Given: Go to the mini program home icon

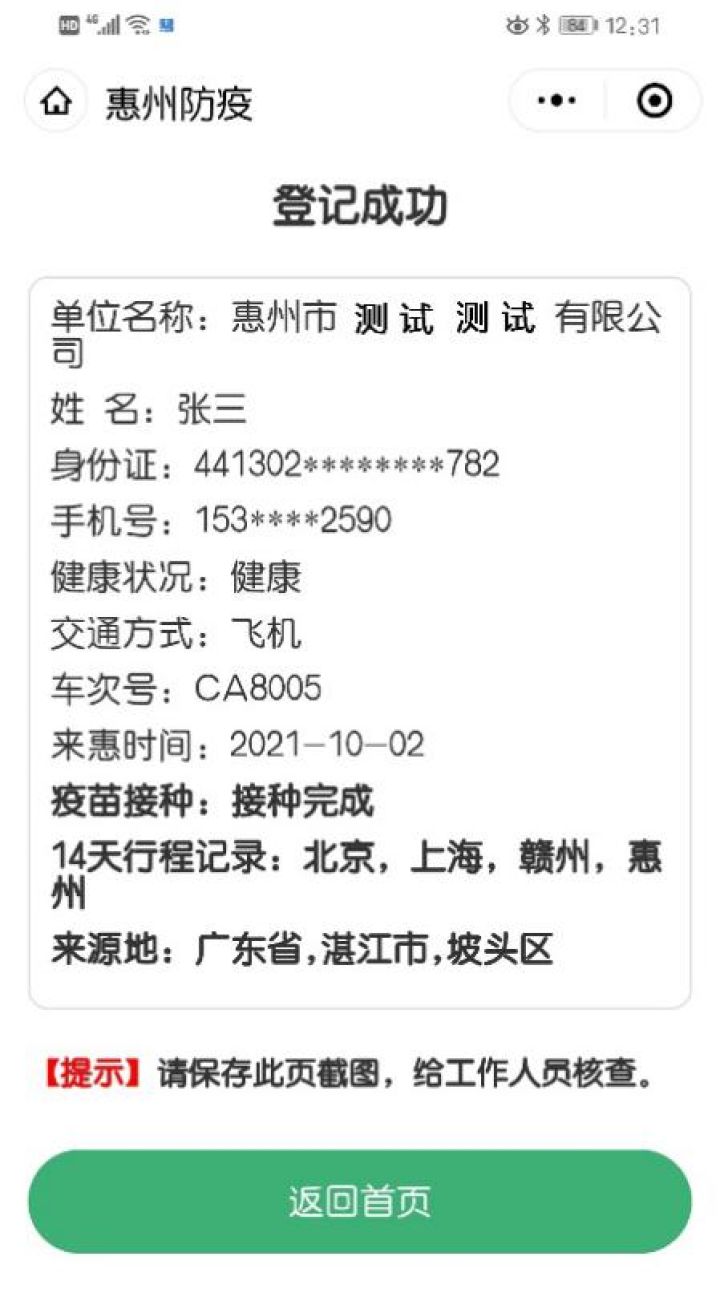Looking at the screenshot, I should pos(57,101).
